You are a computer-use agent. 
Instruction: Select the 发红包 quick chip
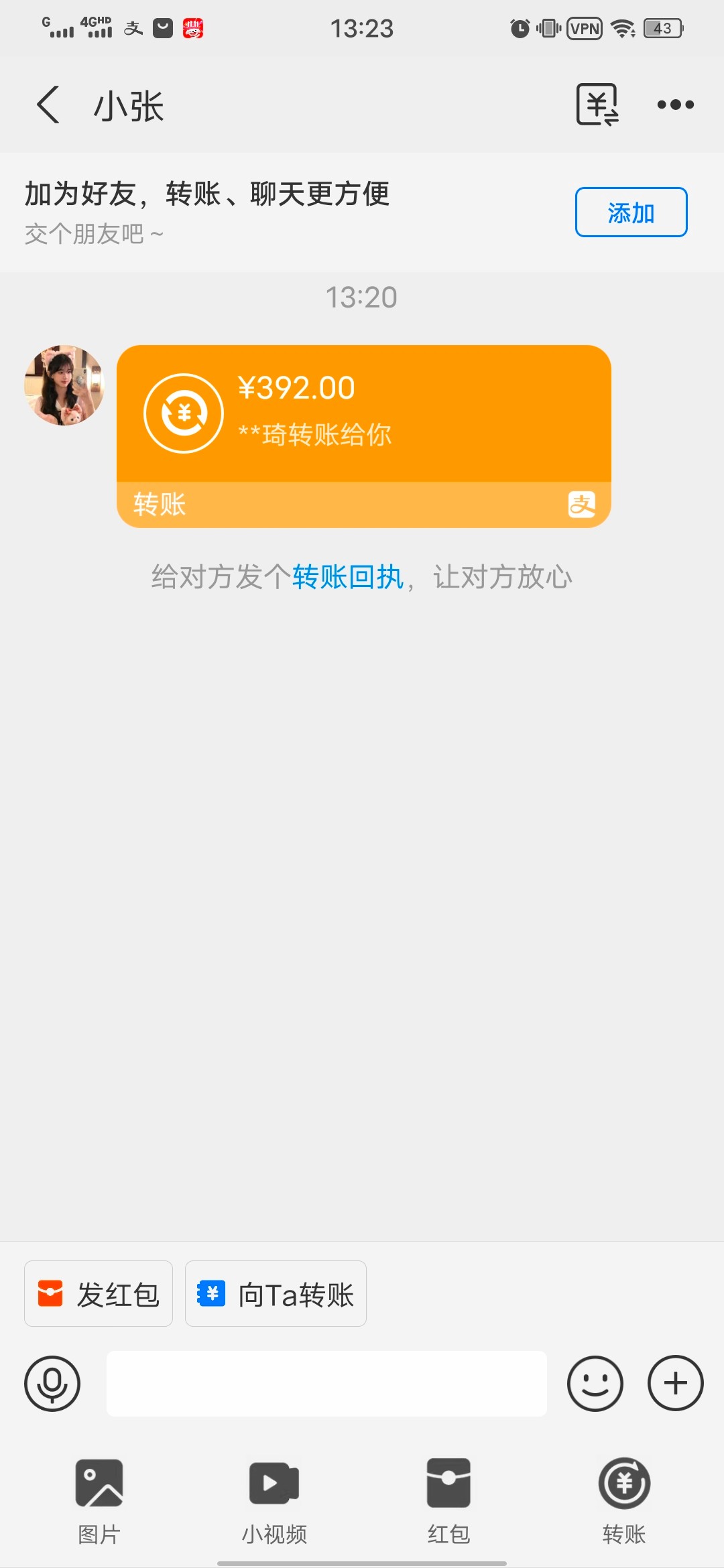pos(99,1294)
